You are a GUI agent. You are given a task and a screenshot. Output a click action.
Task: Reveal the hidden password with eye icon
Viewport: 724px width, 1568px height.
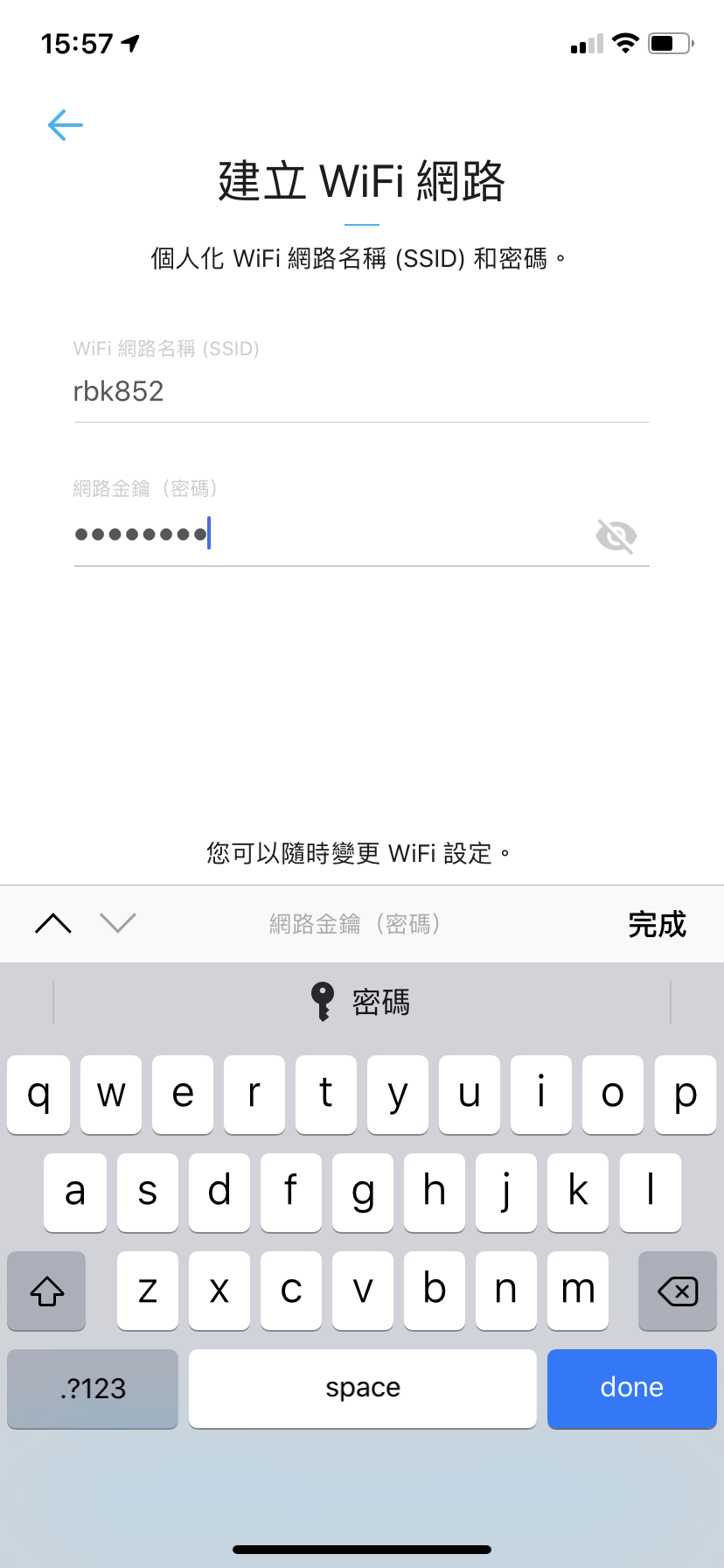point(616,535)
